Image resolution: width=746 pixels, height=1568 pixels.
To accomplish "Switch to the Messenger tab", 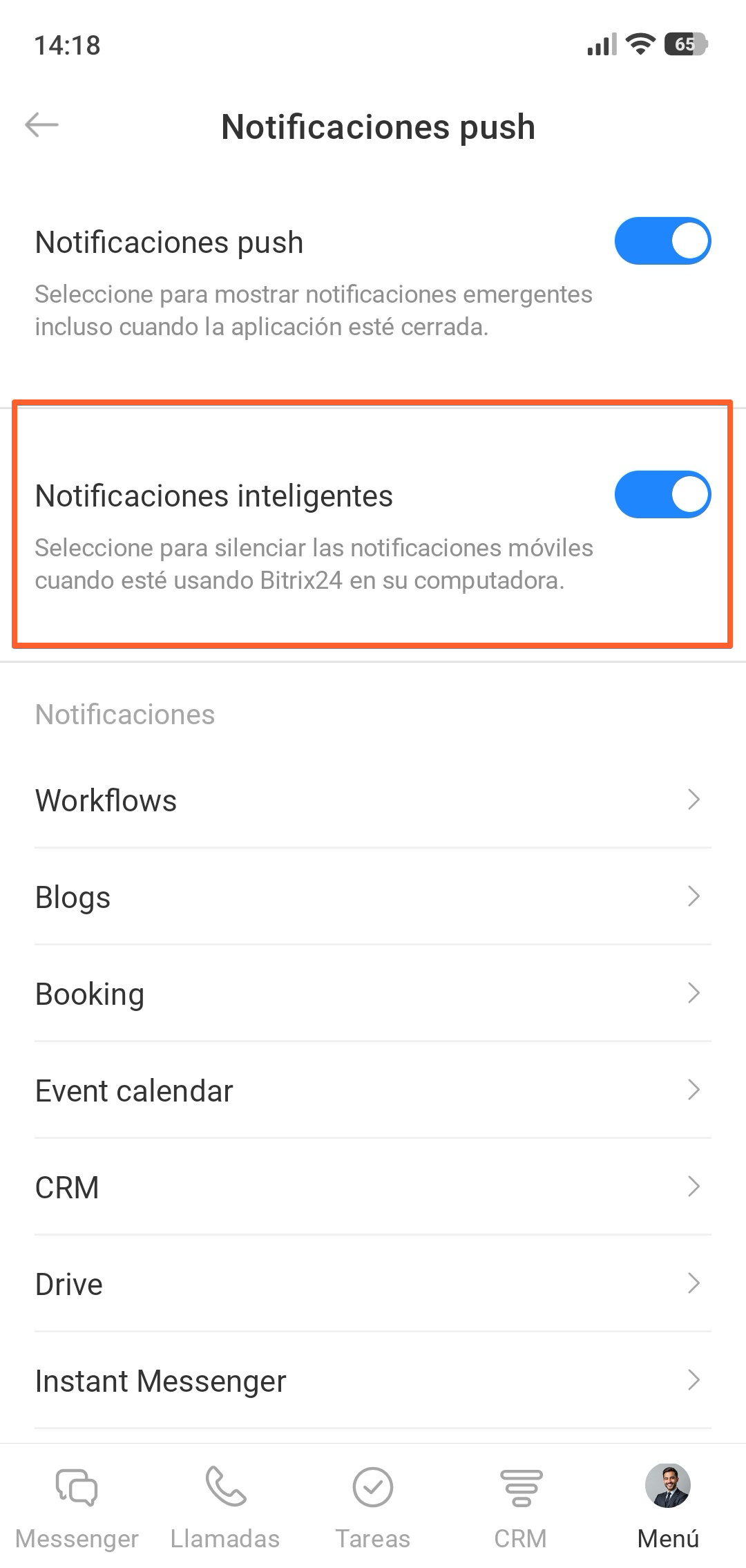I will [x=77, y=1505].
